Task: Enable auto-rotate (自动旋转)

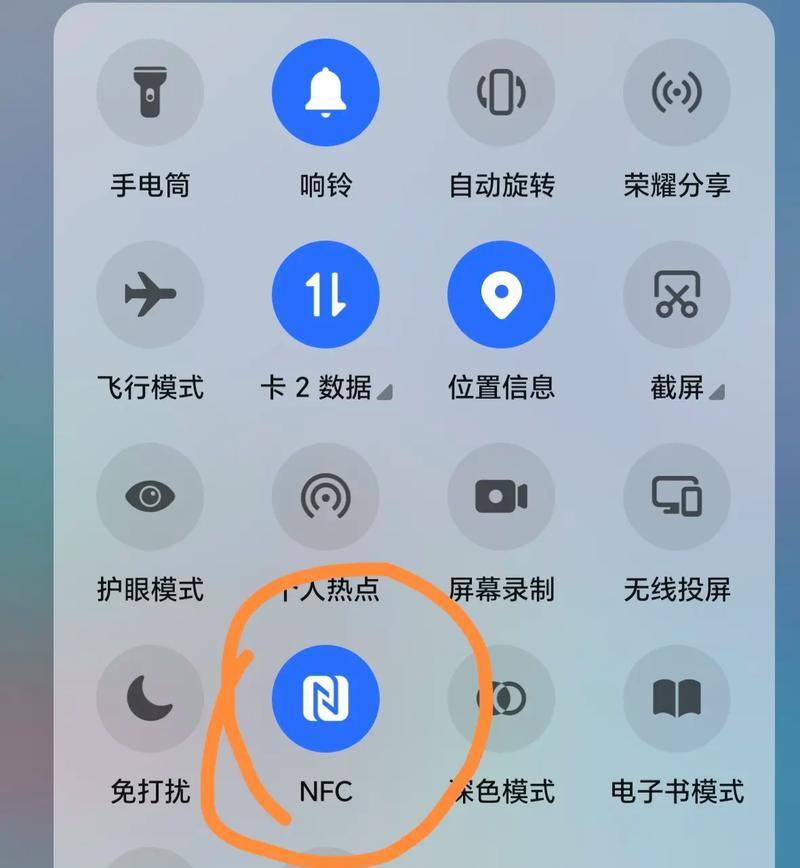Action: 501,93
